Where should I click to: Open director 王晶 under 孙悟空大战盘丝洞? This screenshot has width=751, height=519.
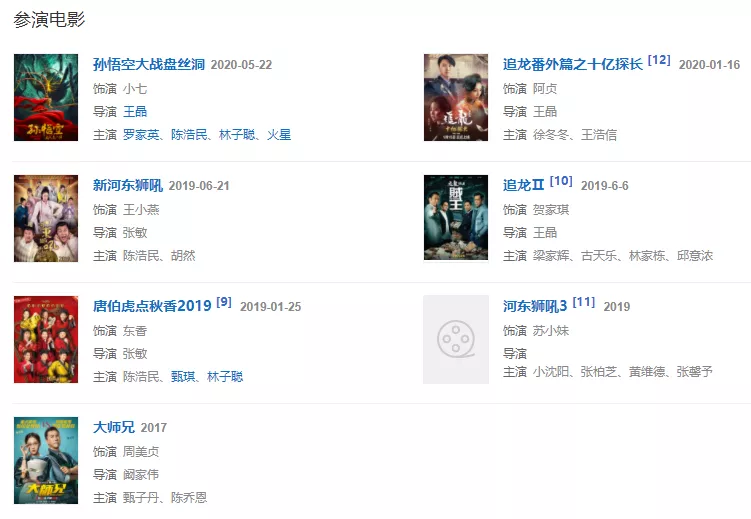pyautogui.click(x=135, y=112)
